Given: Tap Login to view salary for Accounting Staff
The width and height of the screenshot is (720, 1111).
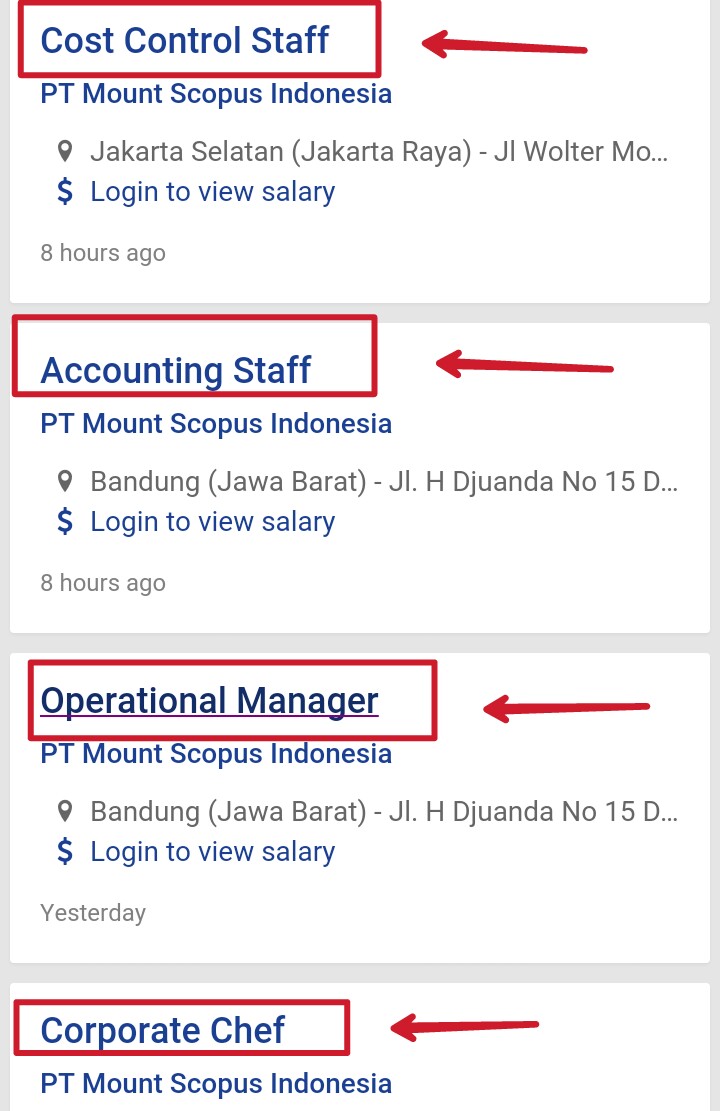Looking at the screenshot, I should (212, 522).
